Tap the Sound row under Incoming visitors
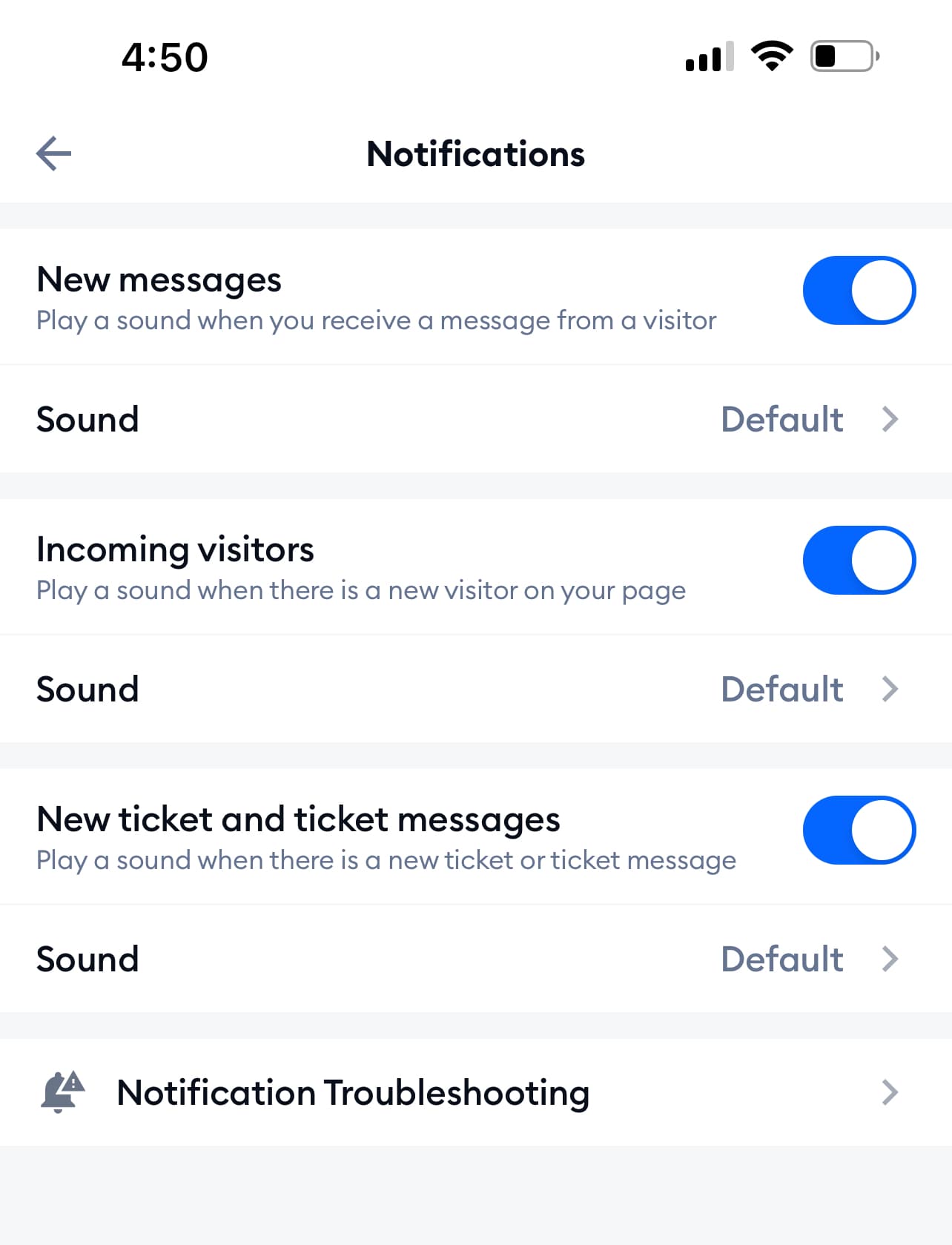This screenshot has width=952, height=1245. (87, 690)
